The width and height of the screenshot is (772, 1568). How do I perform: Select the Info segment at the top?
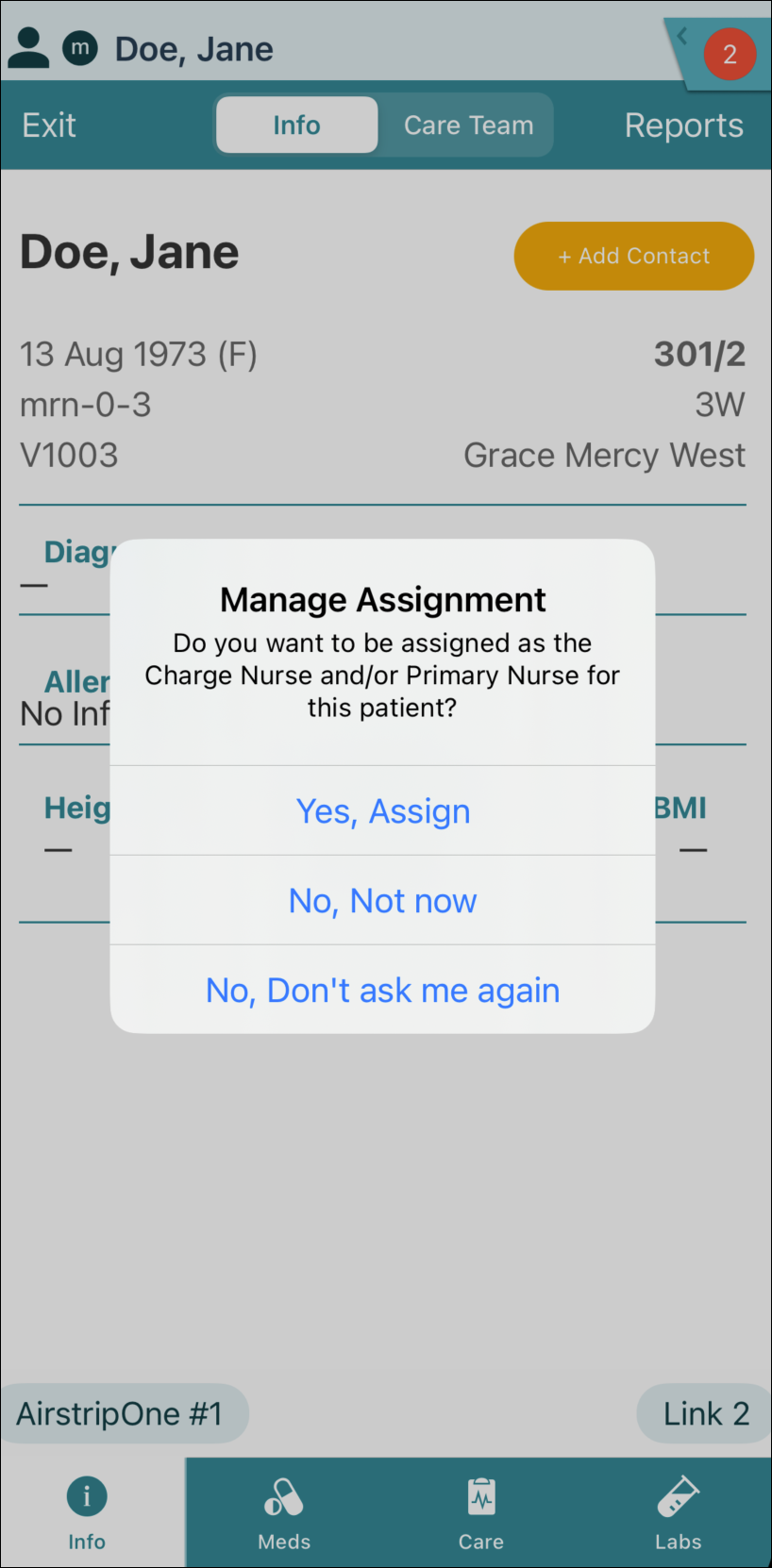point(295,125)
